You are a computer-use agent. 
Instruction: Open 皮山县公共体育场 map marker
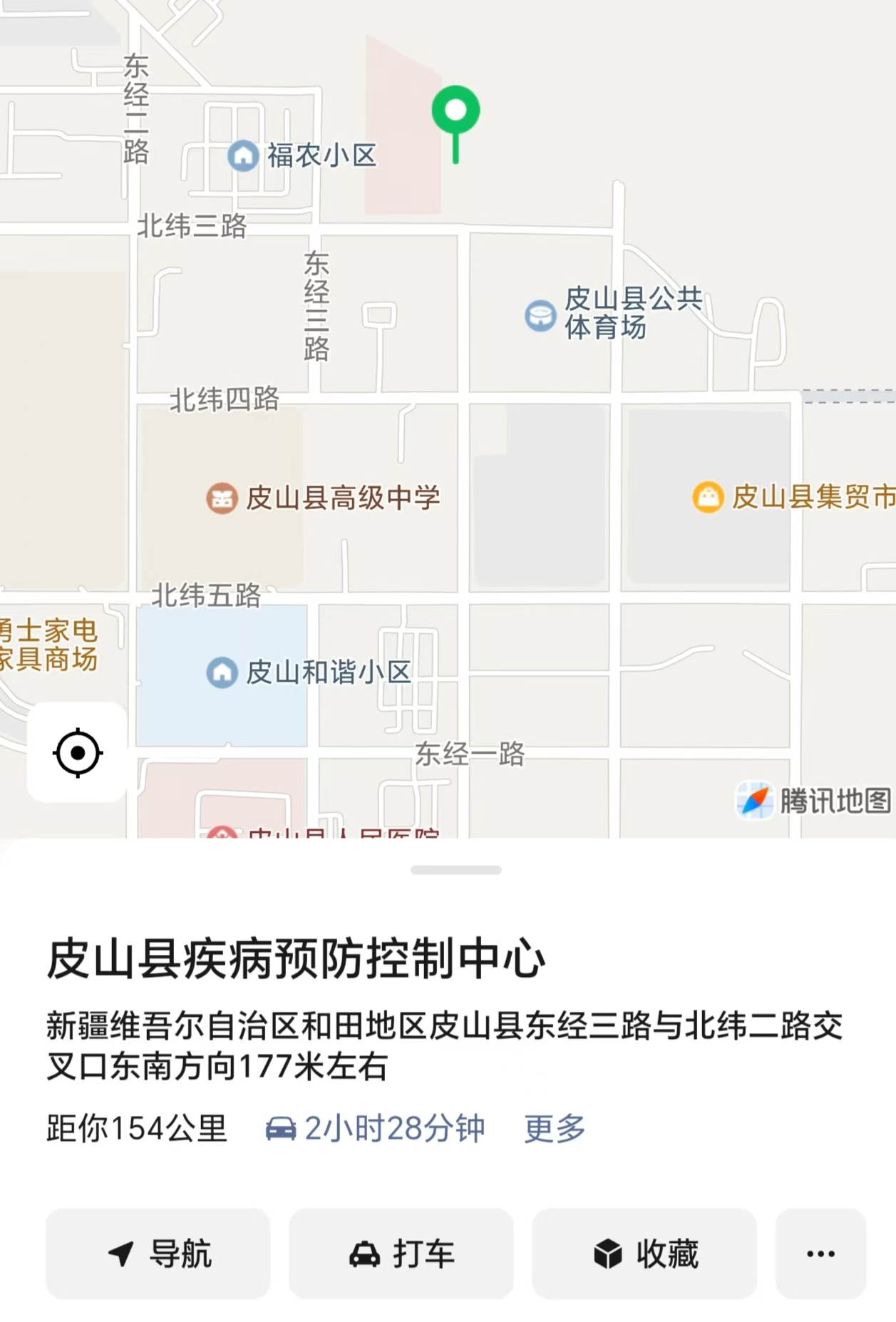pos(540,314)
